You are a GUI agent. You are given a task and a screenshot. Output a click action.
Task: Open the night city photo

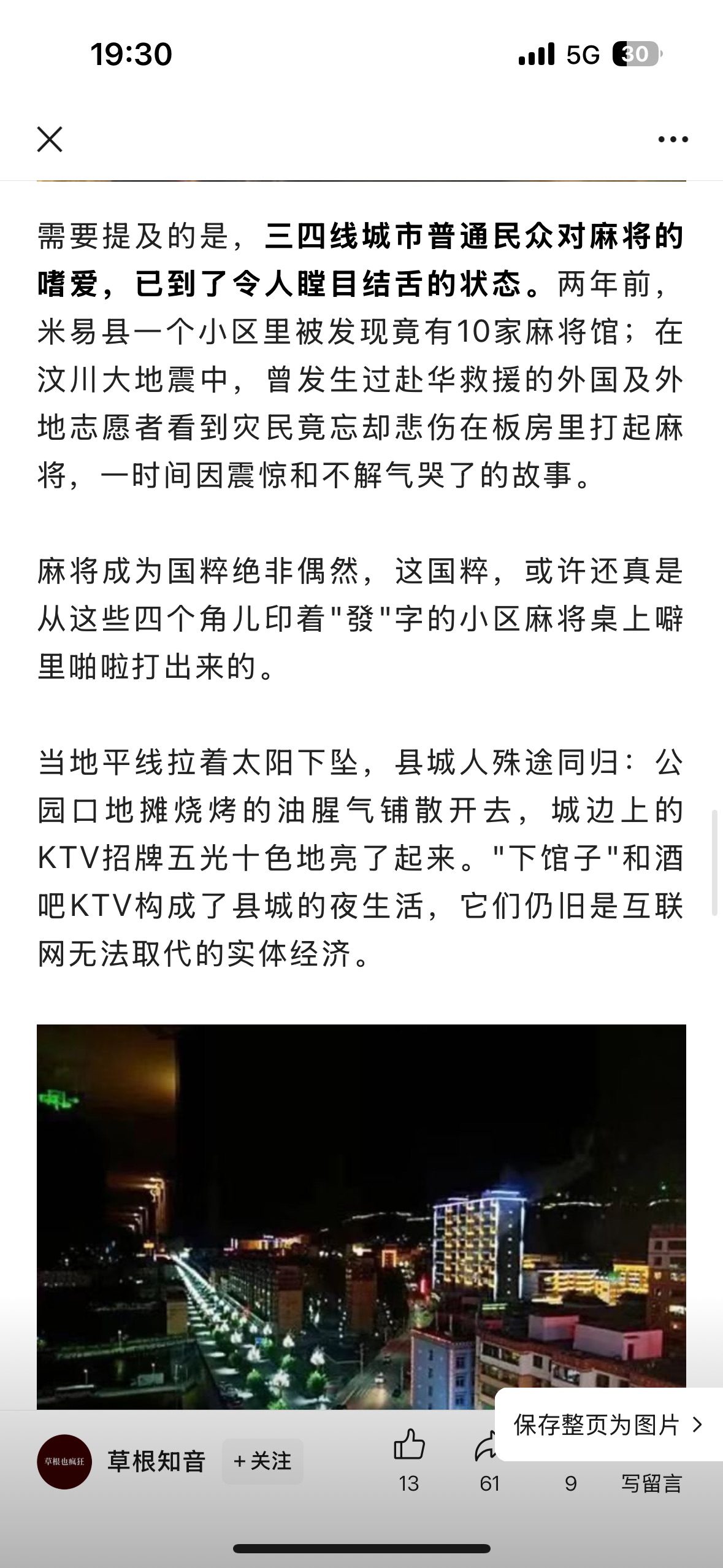pyautogui.click(x=361, y=1215)
